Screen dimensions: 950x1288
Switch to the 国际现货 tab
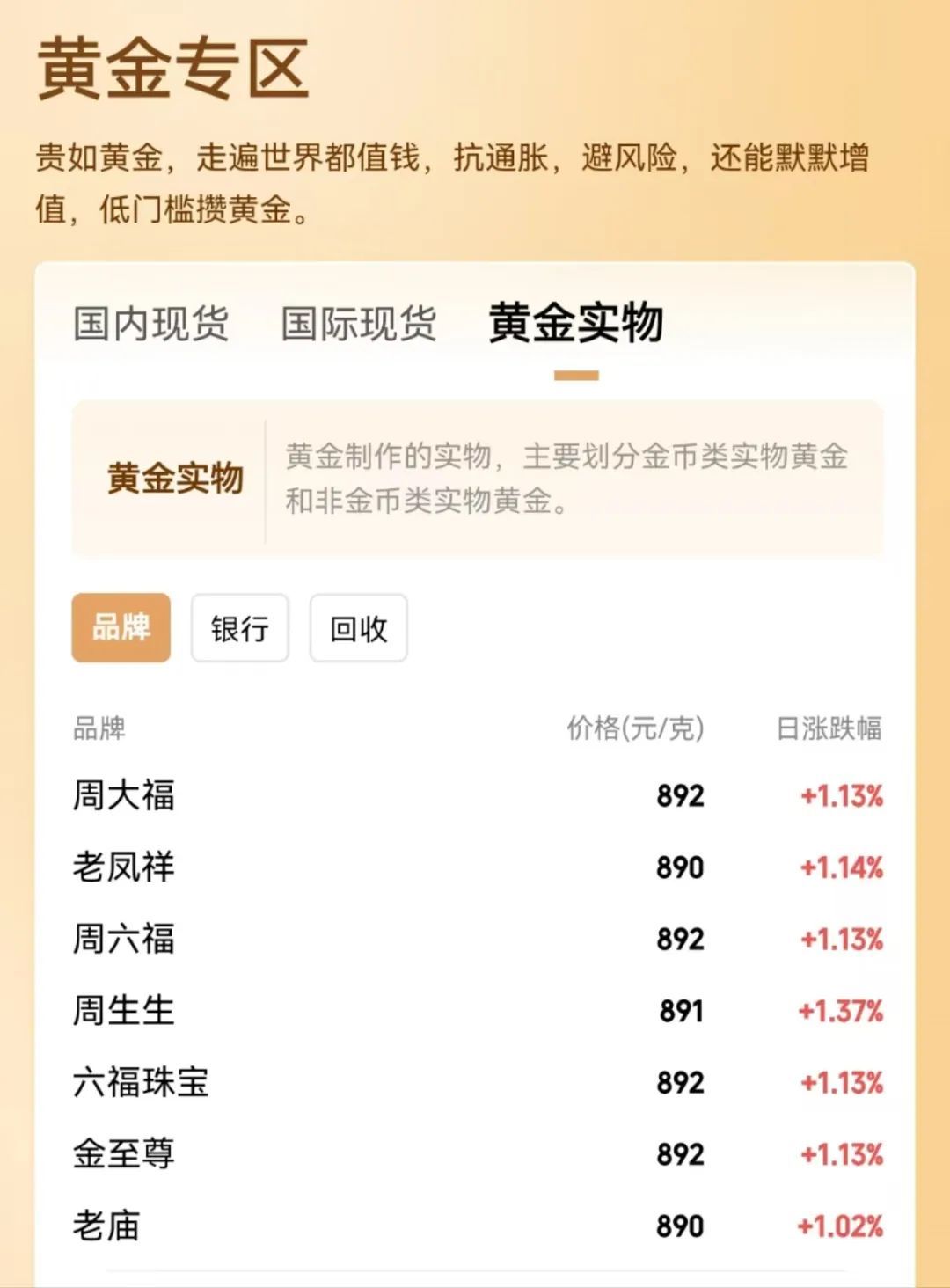(x=359, y=324)
